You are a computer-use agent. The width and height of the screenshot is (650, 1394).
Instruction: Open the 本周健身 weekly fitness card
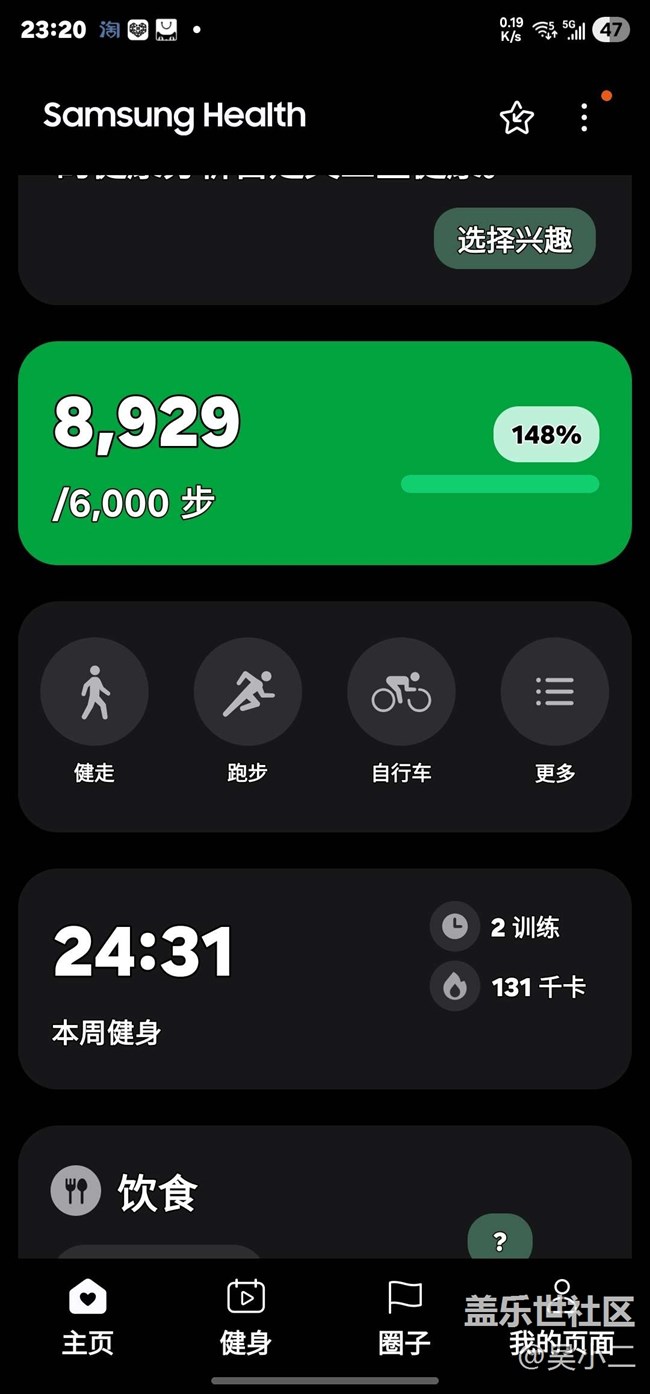[325, 979]
